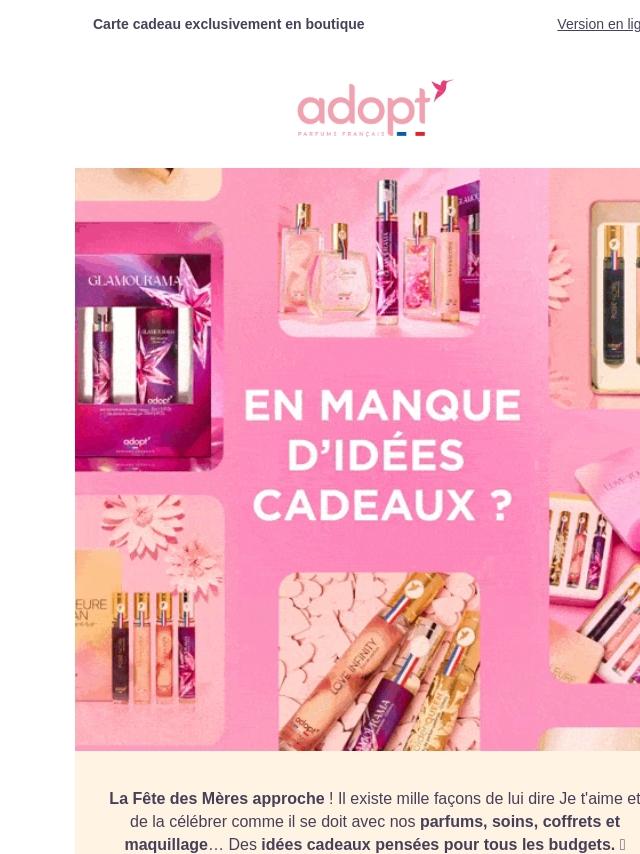Open the 'Version en ligne' link
The width and height of the screenshot is (640, 854).
coord(598,24)
